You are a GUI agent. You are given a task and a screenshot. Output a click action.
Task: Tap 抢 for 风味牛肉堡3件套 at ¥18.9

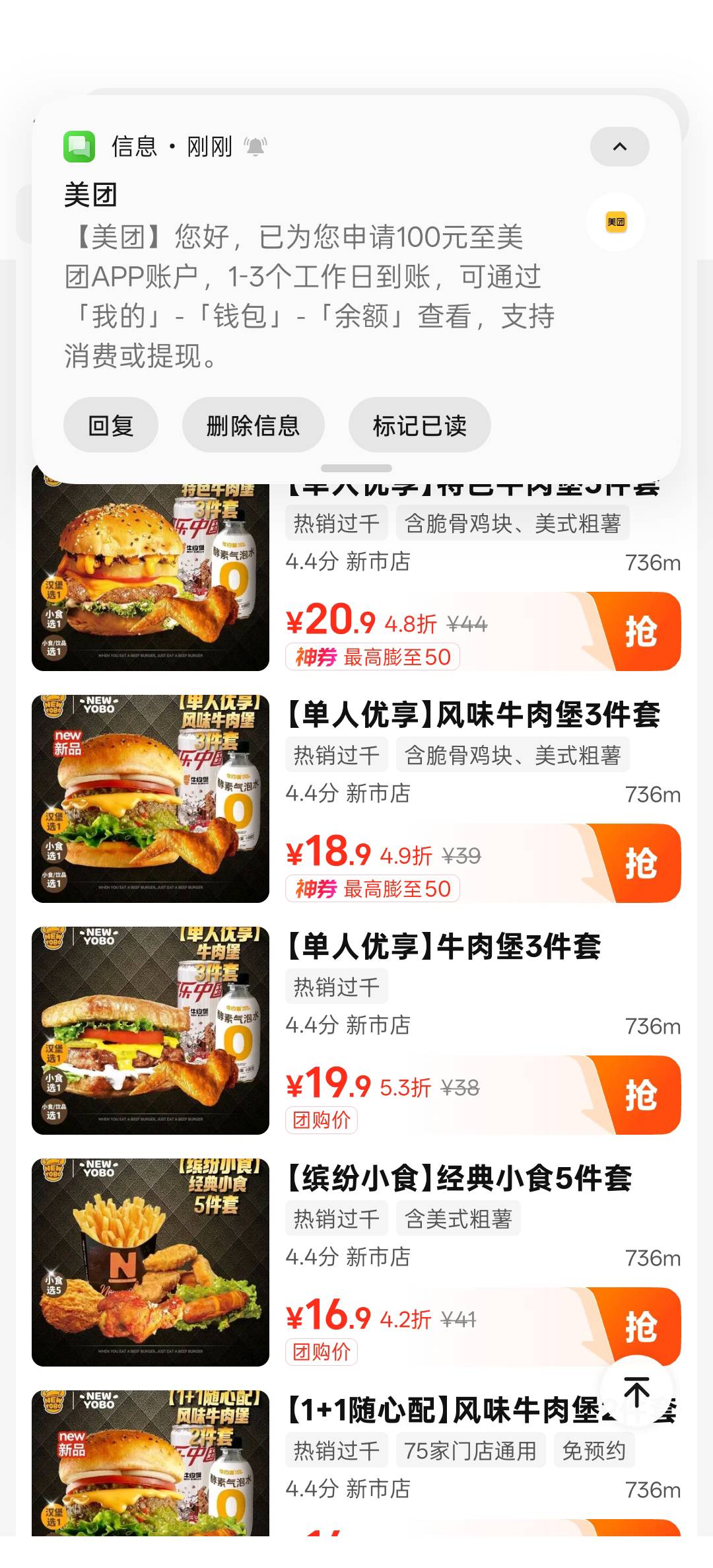[x=638, y=863]
